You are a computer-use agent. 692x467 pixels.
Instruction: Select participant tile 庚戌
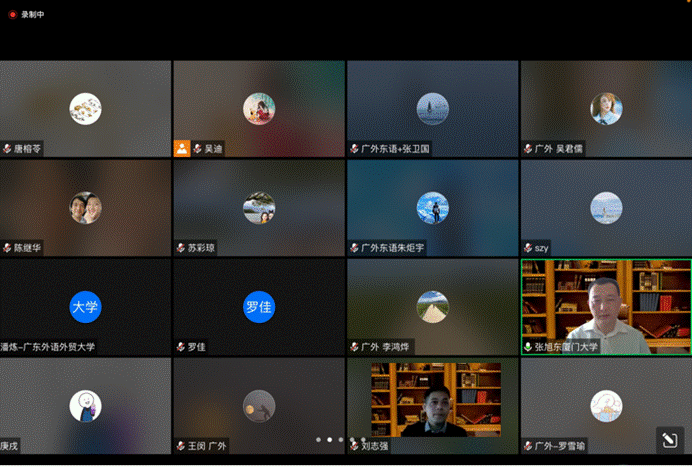[85, 406]
